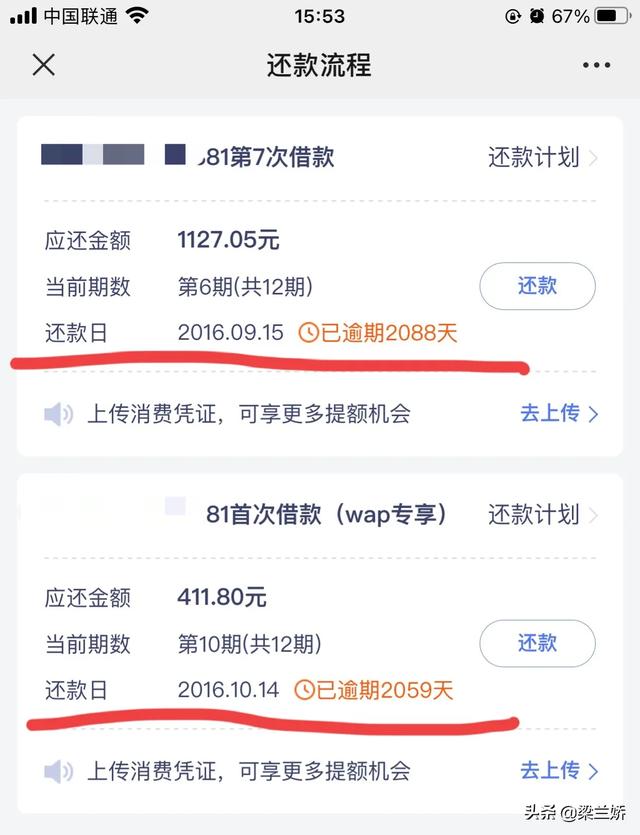Viewport: 640px width, 835px height.
Task: Tap 去上传 under the 首次借款 card
Action: tap(558, 770)
